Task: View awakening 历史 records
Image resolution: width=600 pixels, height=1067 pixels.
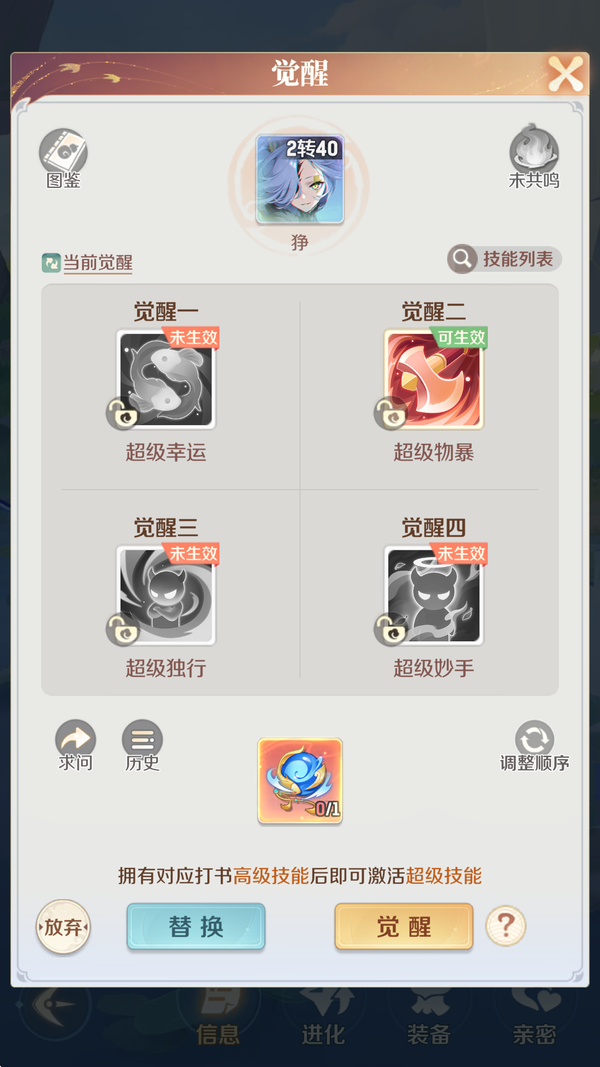Action: click(142, 740)
